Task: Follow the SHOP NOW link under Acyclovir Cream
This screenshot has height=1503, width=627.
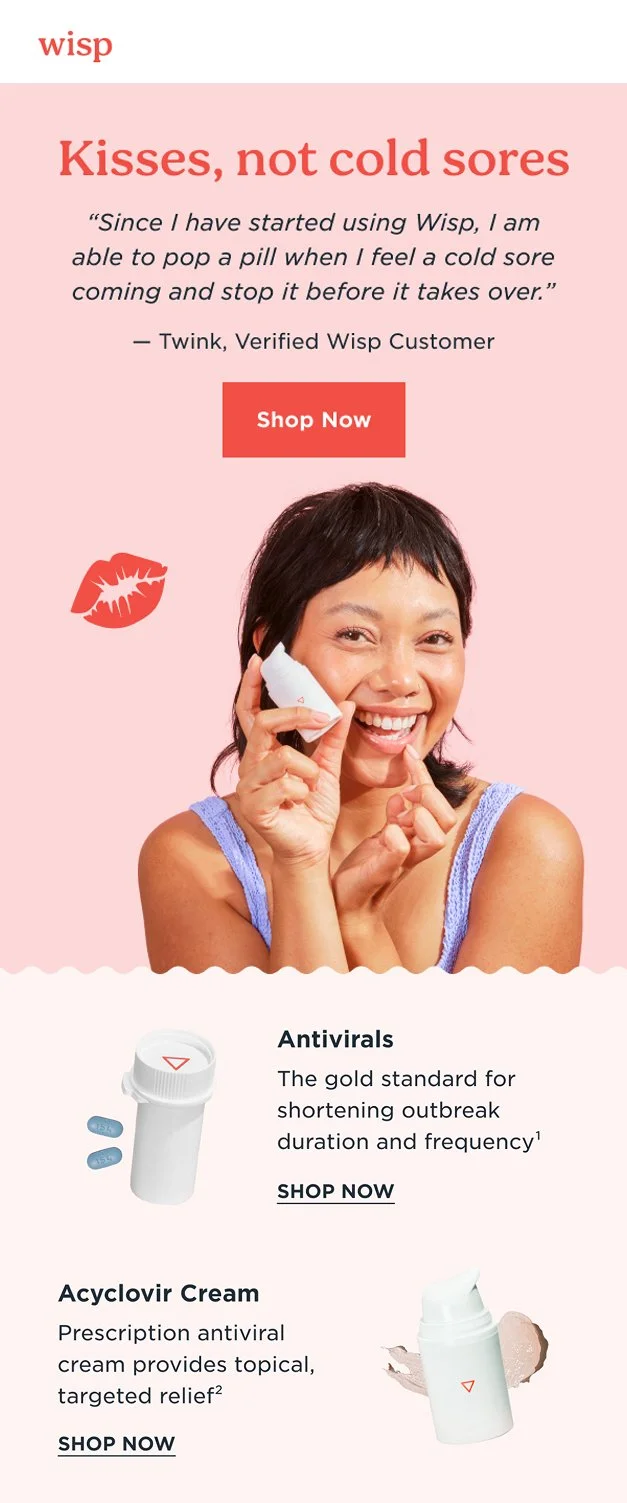Action: (117, 1444)
